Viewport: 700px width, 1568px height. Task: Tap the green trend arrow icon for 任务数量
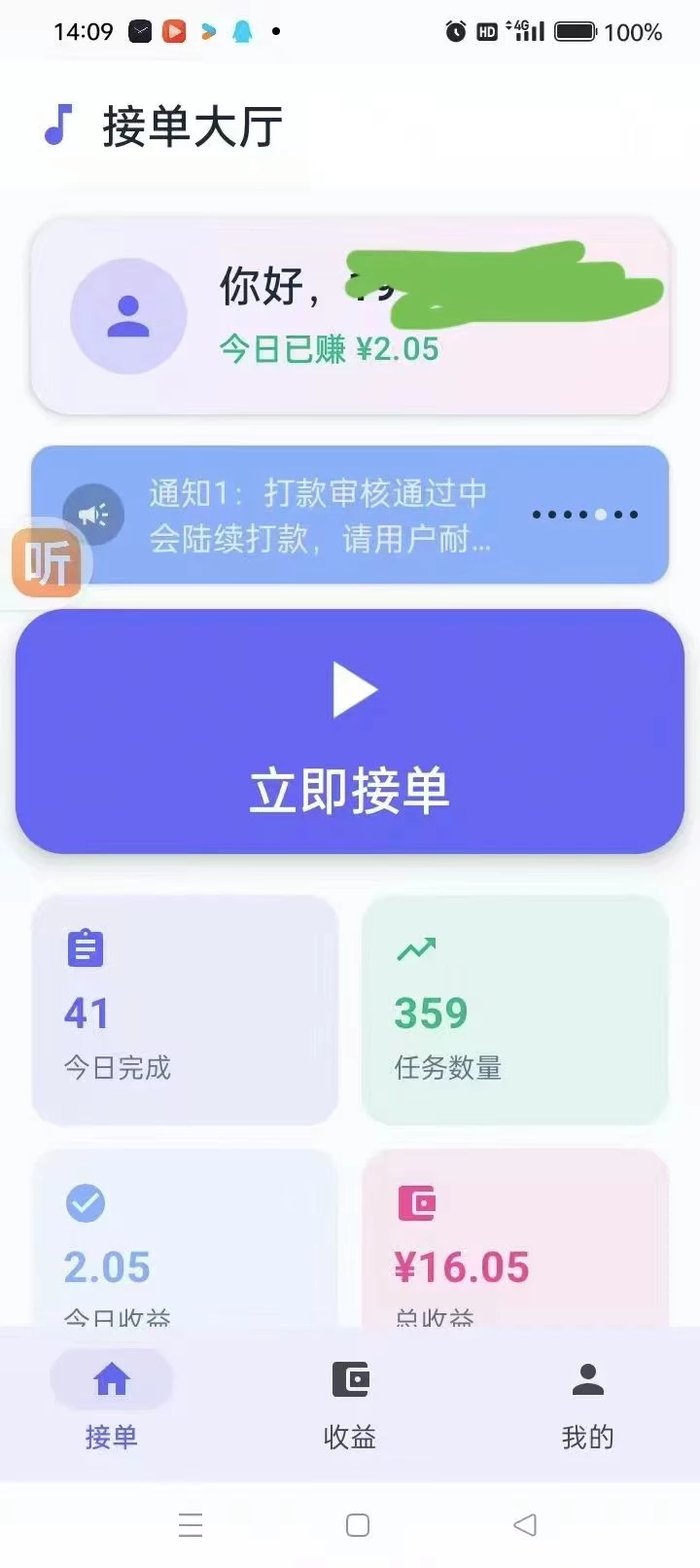tap(418, 948)
